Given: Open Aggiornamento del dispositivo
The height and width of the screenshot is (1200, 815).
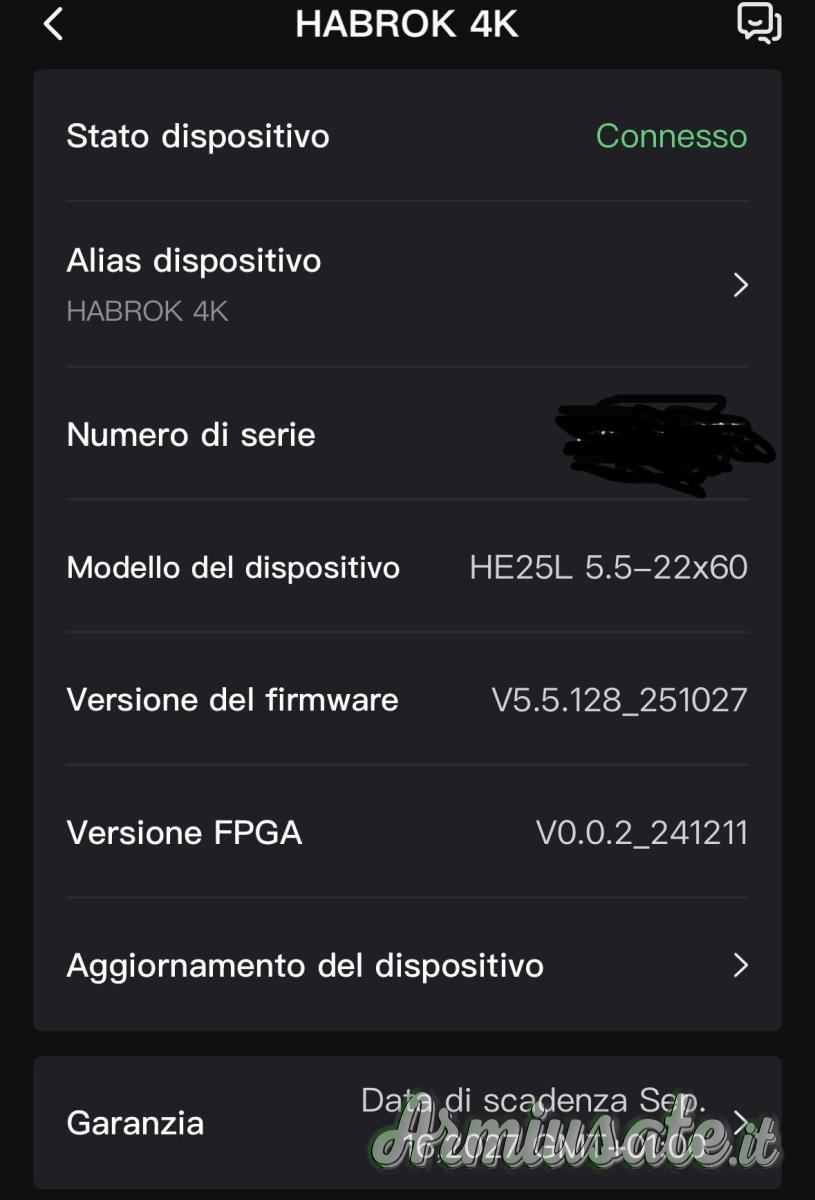Looking at the screenshot, I should pyautogui.click(x=406, y=965).
